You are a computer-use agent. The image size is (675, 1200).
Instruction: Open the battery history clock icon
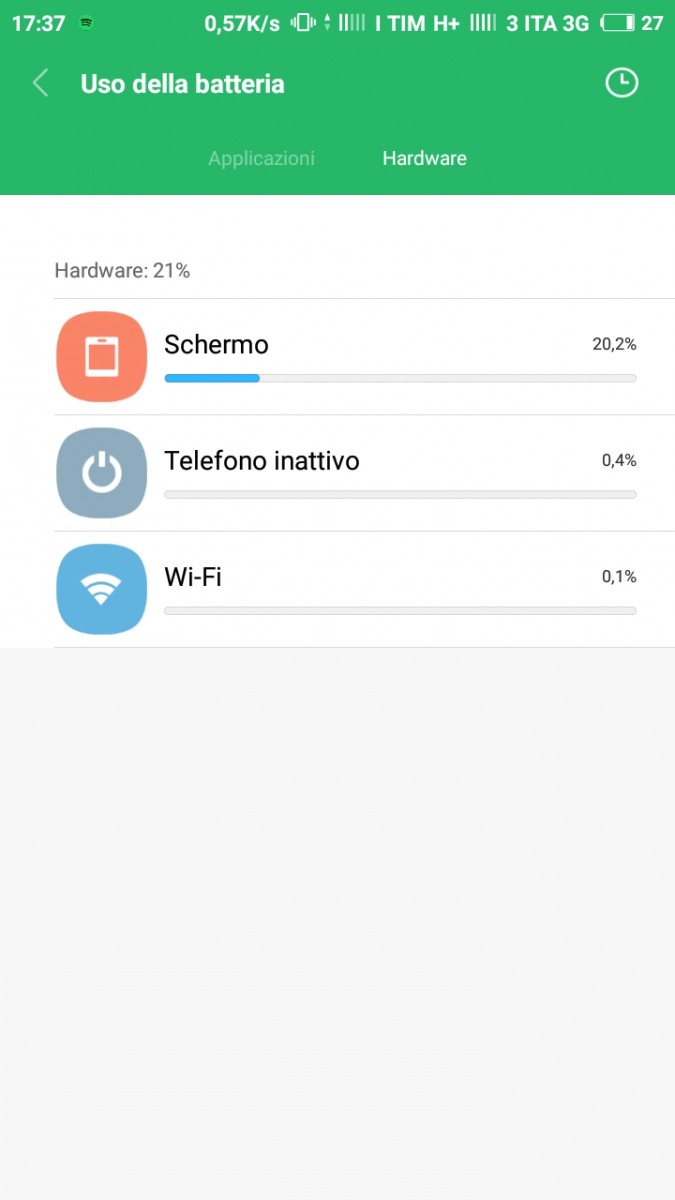(x=622, y=83)
